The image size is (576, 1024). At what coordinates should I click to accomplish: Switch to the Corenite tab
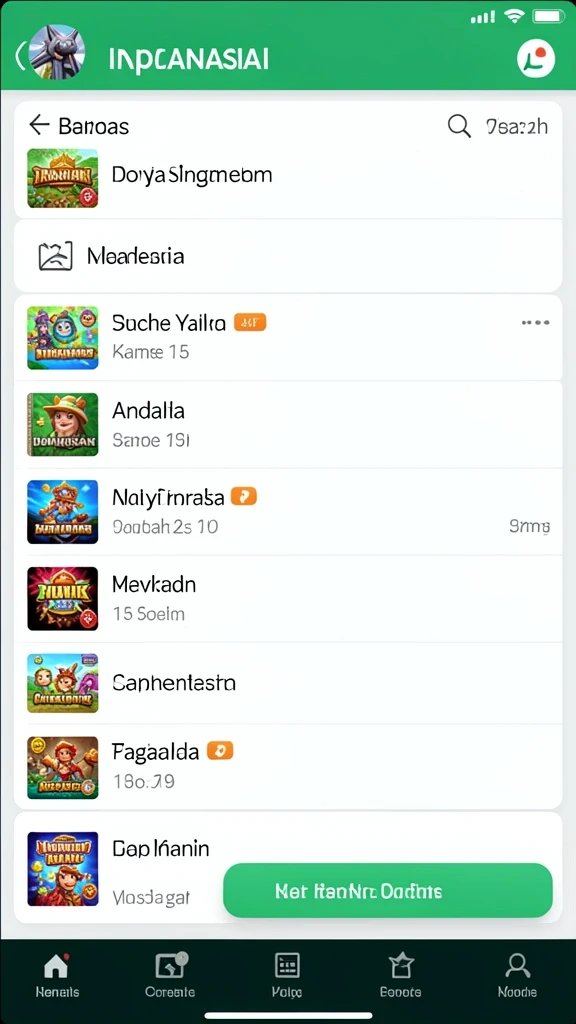170,975
